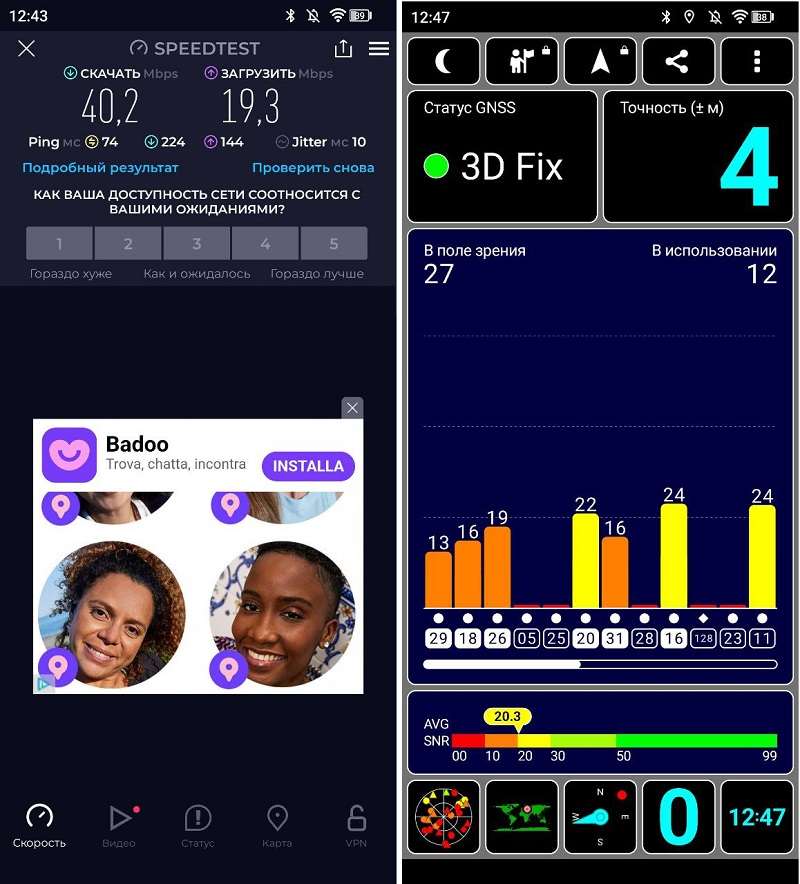Switch to the Статус tab
The image size is (800, 884).
pyautogui.click(x=198, y=826)
